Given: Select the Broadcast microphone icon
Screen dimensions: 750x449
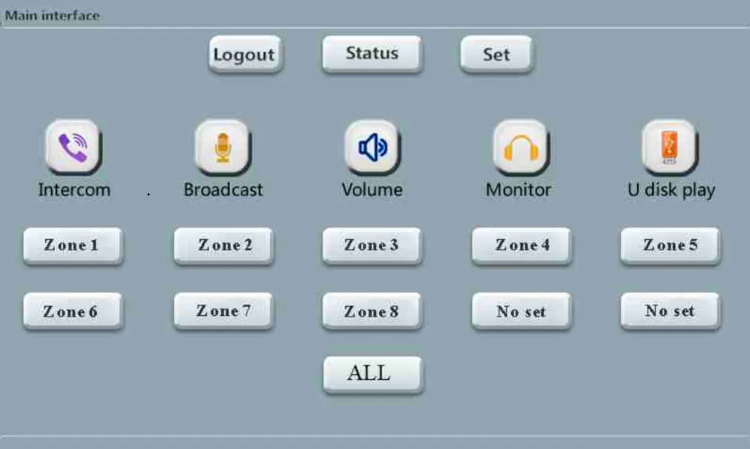Looking at the screenshot, I should point(222,148).
